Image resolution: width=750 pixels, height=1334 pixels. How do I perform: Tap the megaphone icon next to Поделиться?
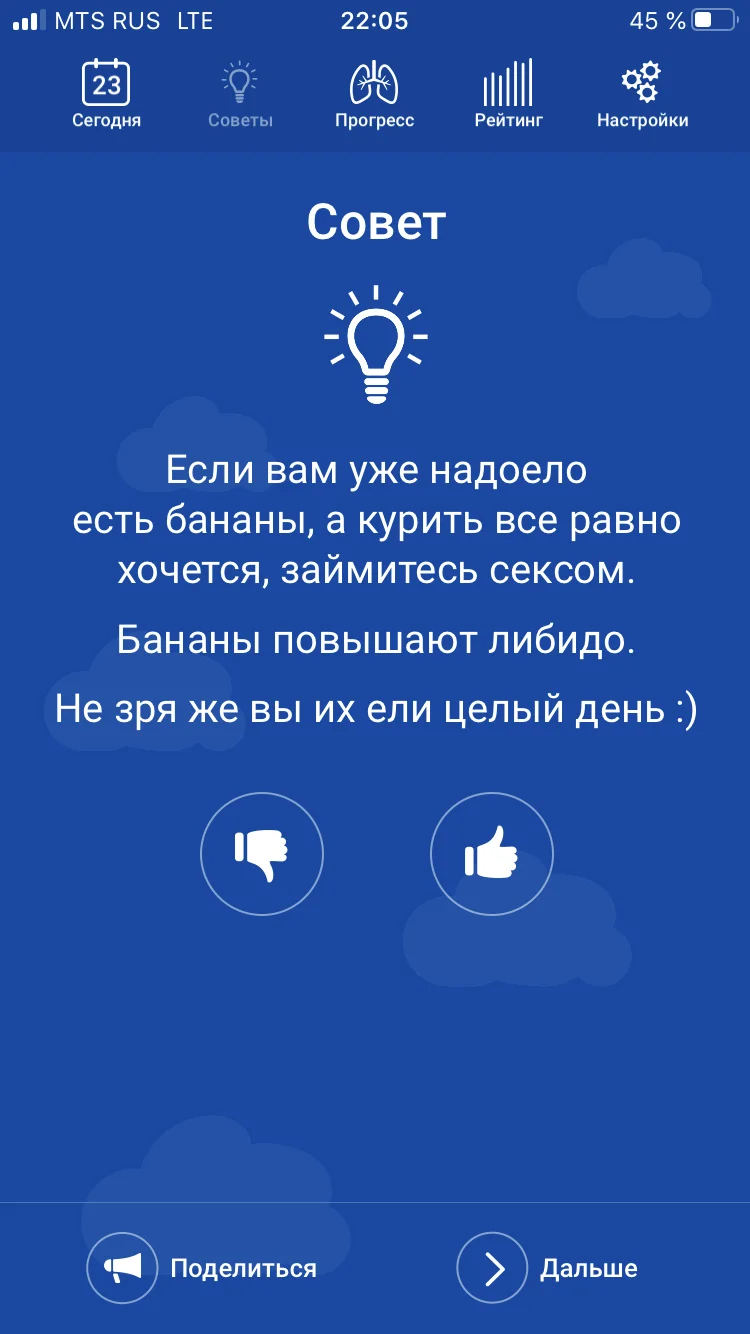pos(120,1268)
